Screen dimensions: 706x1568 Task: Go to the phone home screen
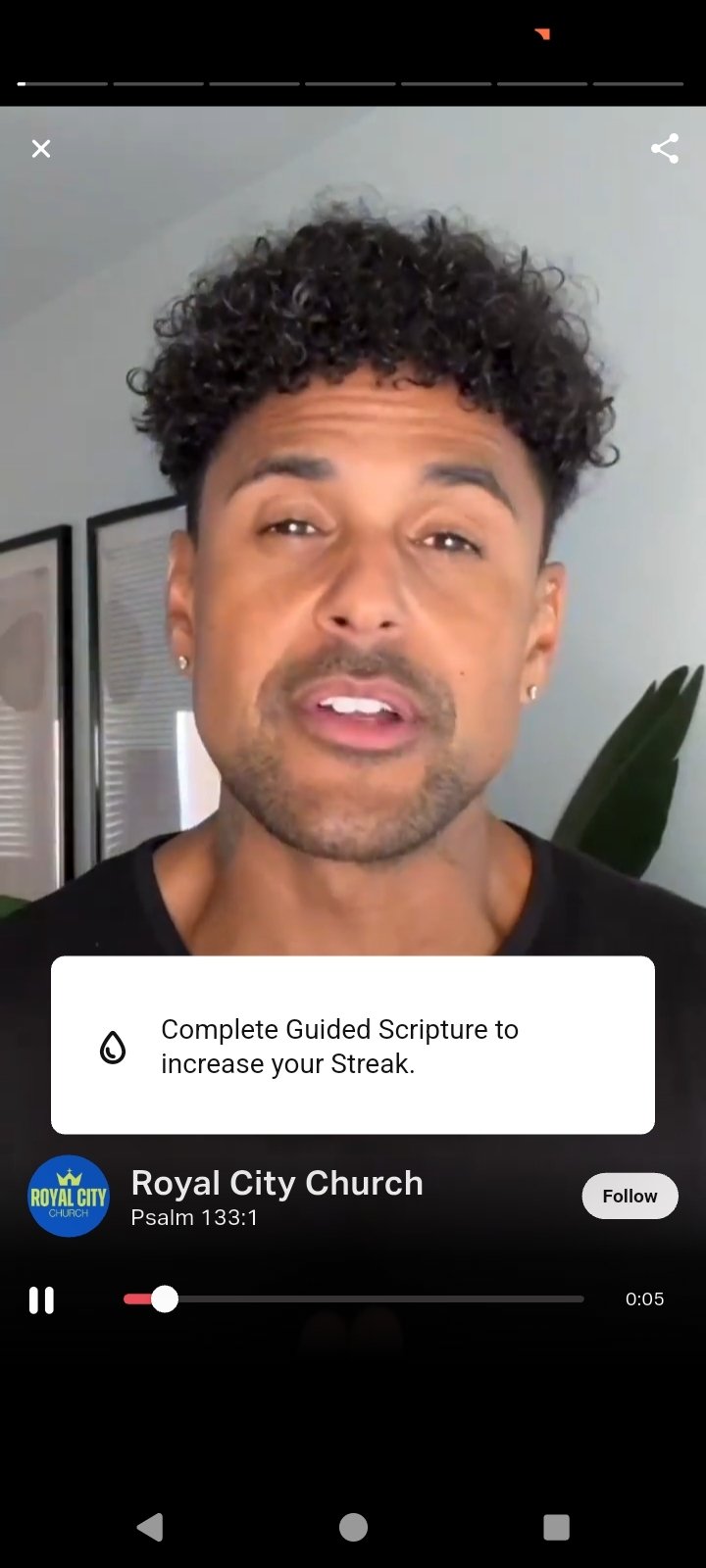pyautogui.click(x=353, y=1527)
